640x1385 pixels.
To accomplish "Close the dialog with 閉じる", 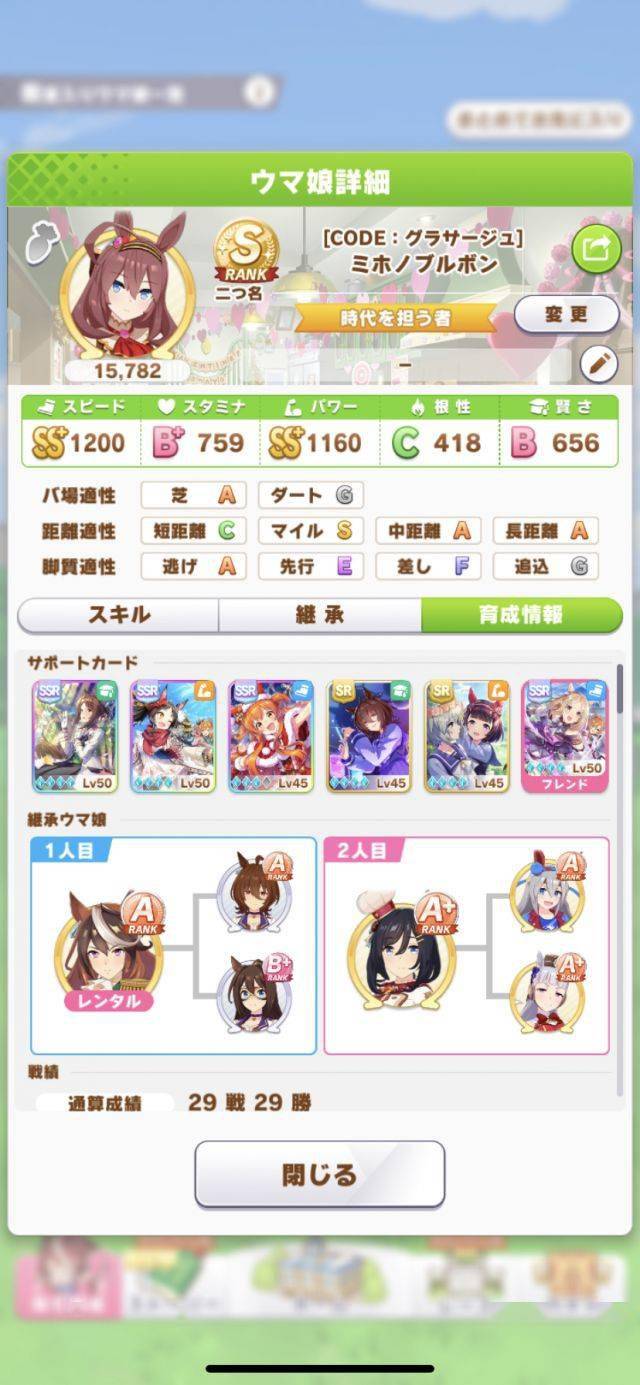I will coord(319,1174).
